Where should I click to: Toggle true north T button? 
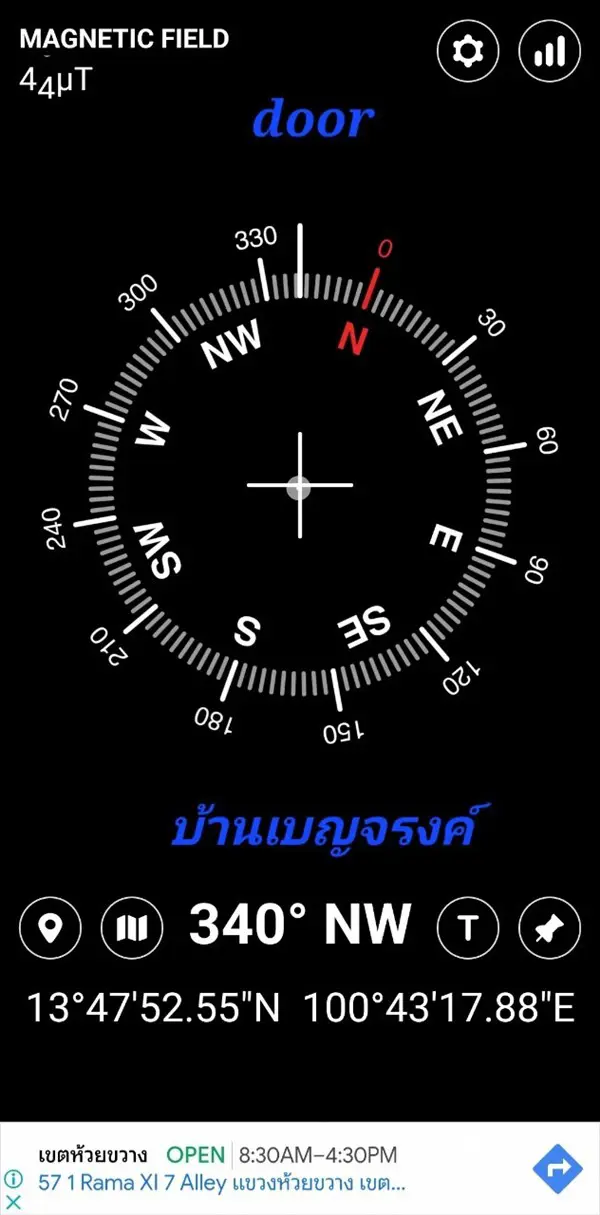468,929
